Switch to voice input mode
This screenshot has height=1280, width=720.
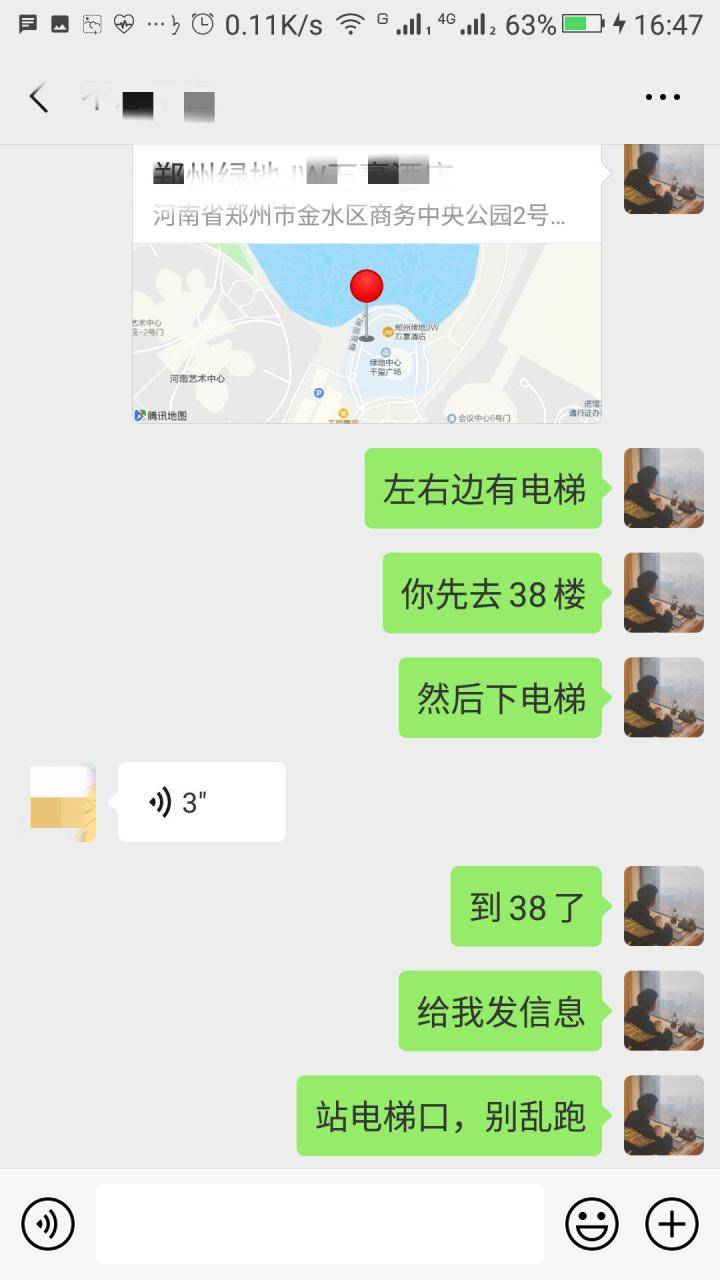47,1223
